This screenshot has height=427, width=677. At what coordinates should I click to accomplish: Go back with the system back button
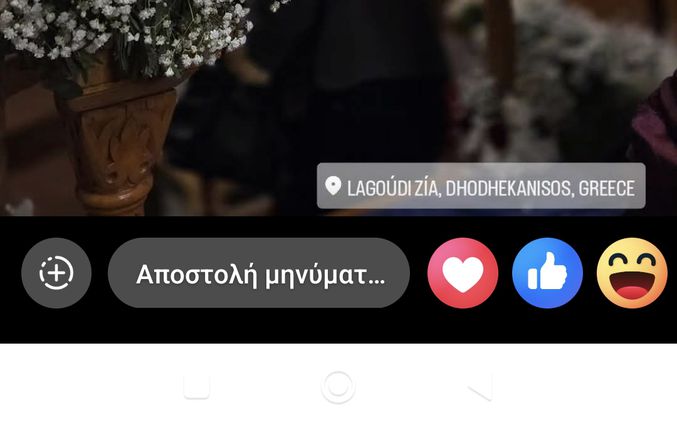tap(480, 387)
